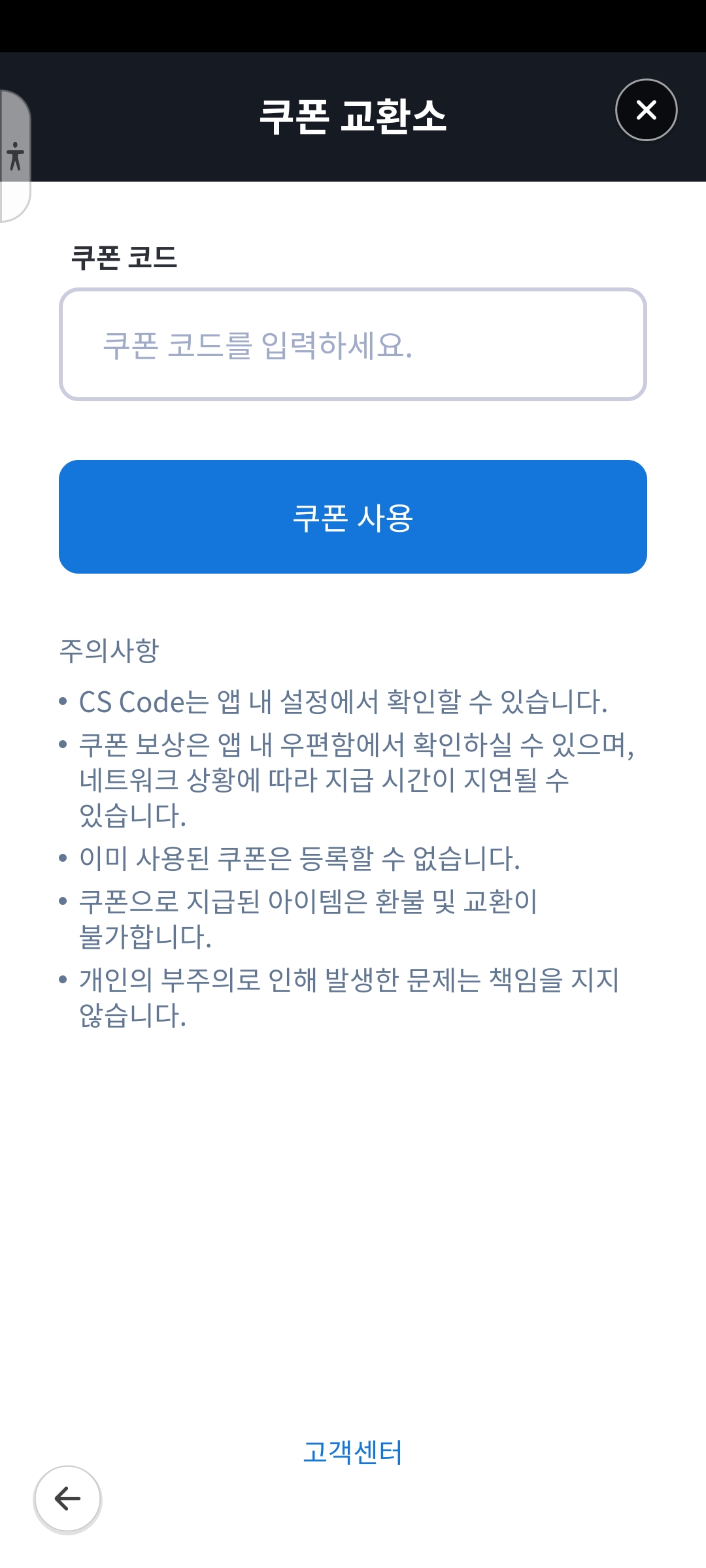Viewport: 706px width, 1568px height.
Task: Go back with the arrow button
Action: pyautogui.click(x=67, y=1499)
